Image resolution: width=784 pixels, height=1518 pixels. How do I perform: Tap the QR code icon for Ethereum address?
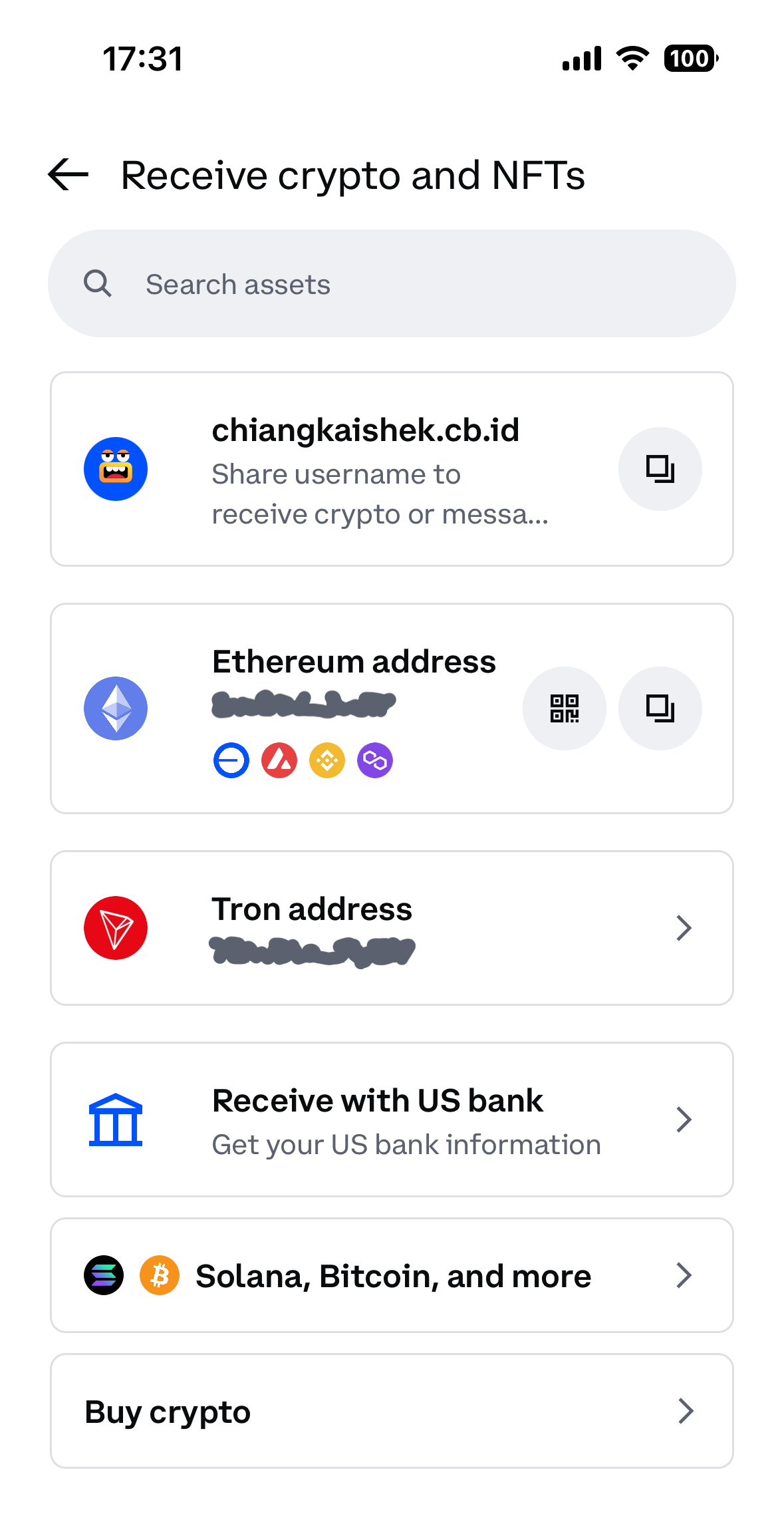coord(564,708)
